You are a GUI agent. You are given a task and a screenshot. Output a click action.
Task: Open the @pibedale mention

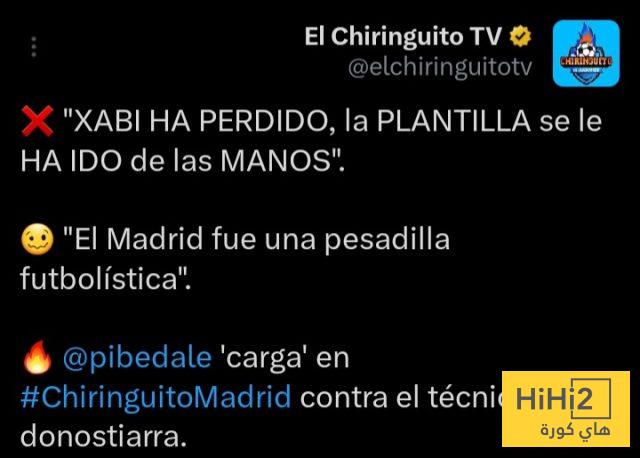137,357
